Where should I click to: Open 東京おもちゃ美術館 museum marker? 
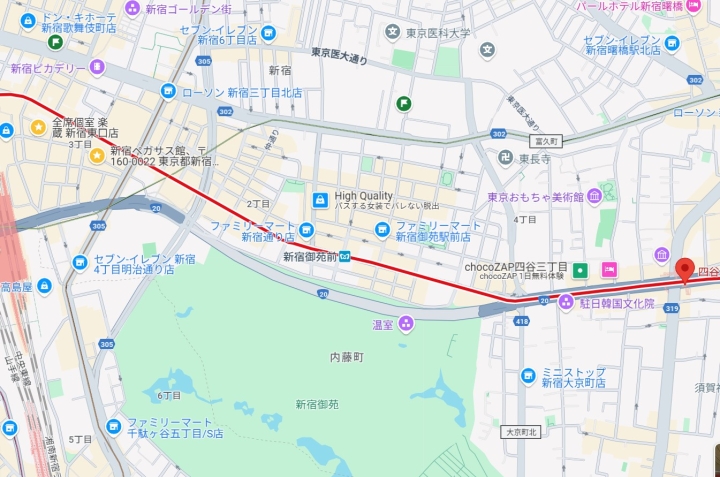click(x=596, y=197)
